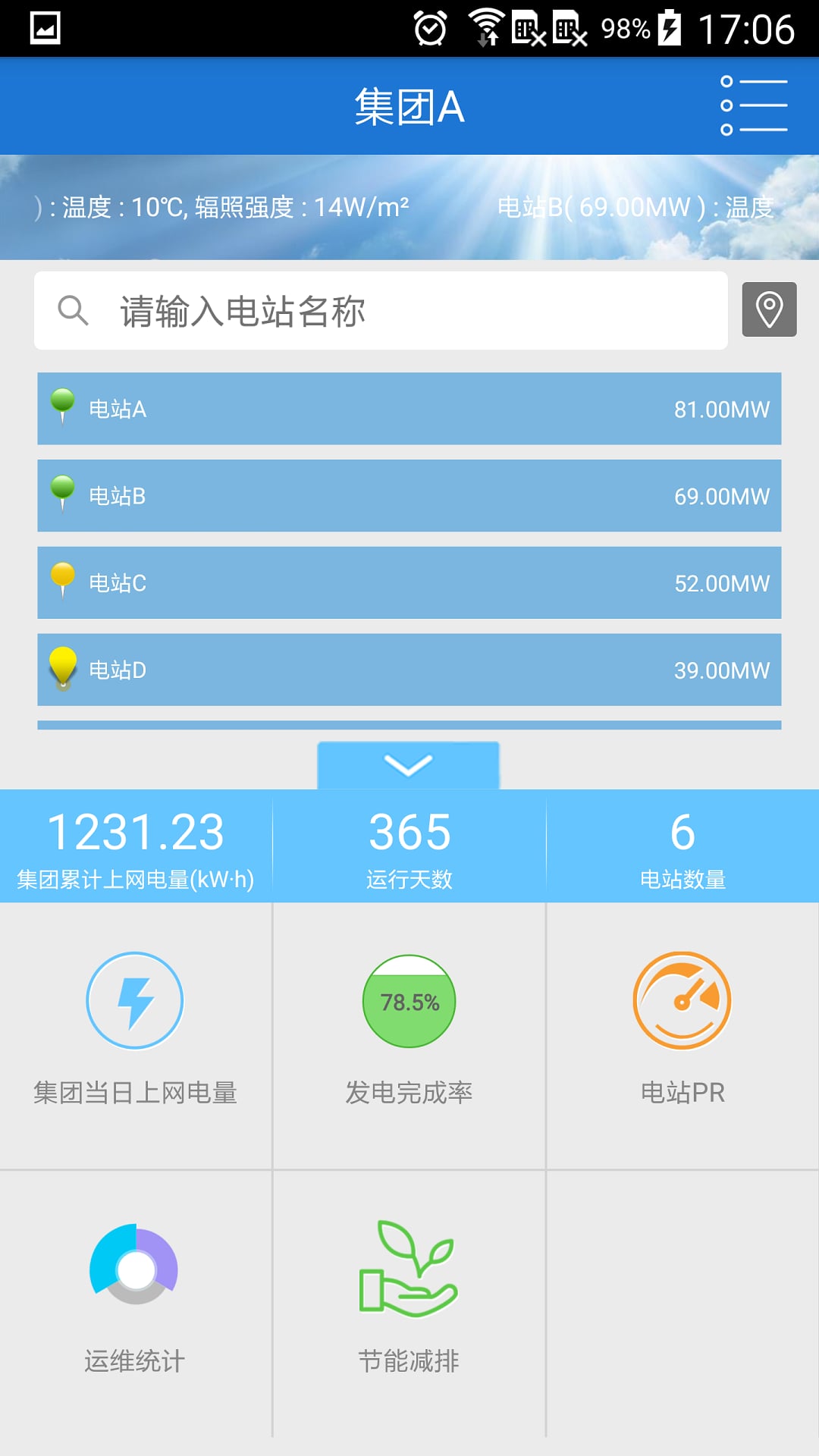Open 电站C 52.00MW station row
Viewport: 819px width, 1456px height.
pos(409,583)
